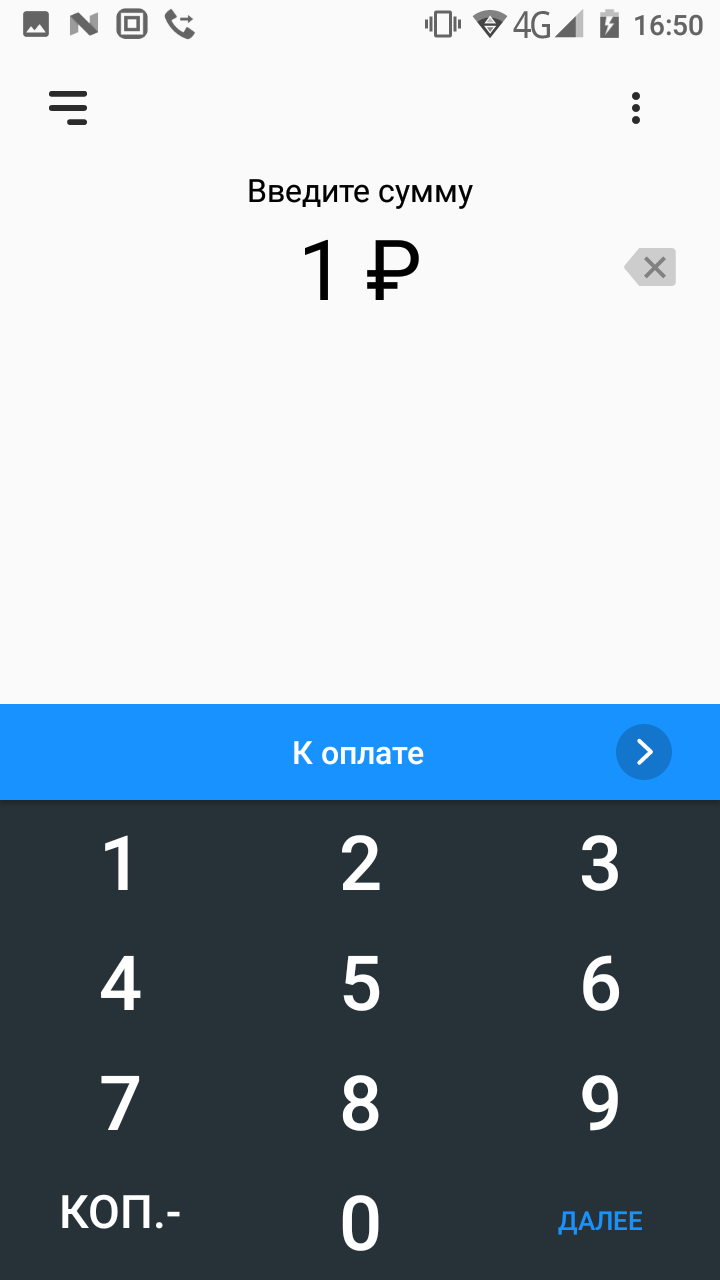Enter digit 5 on the keypad

click(360, 983)
